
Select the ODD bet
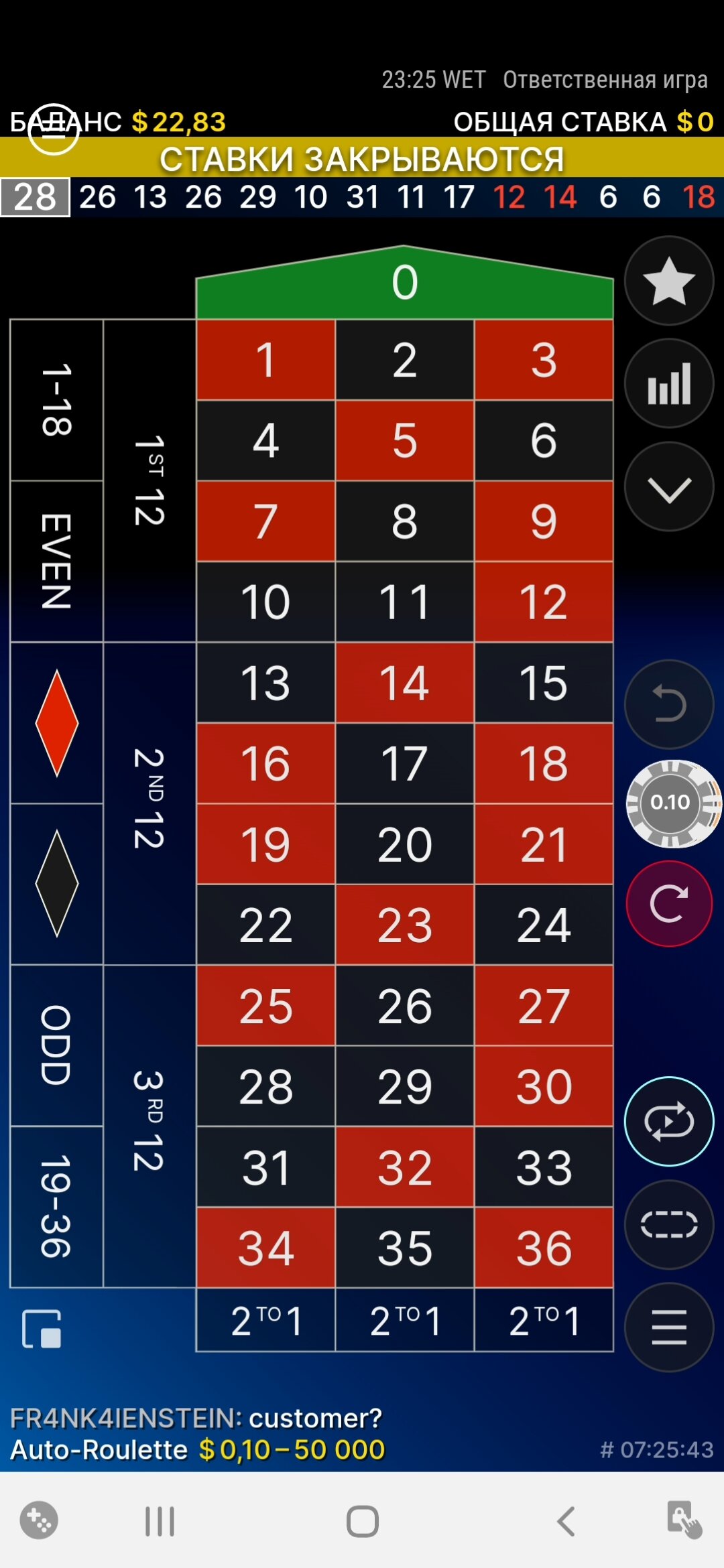[57, 1045]
